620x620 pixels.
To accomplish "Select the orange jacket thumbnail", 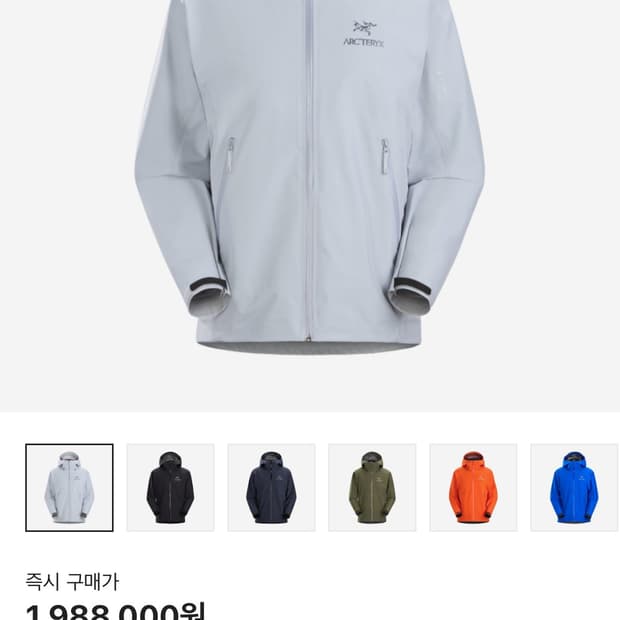I will [473, 487].
